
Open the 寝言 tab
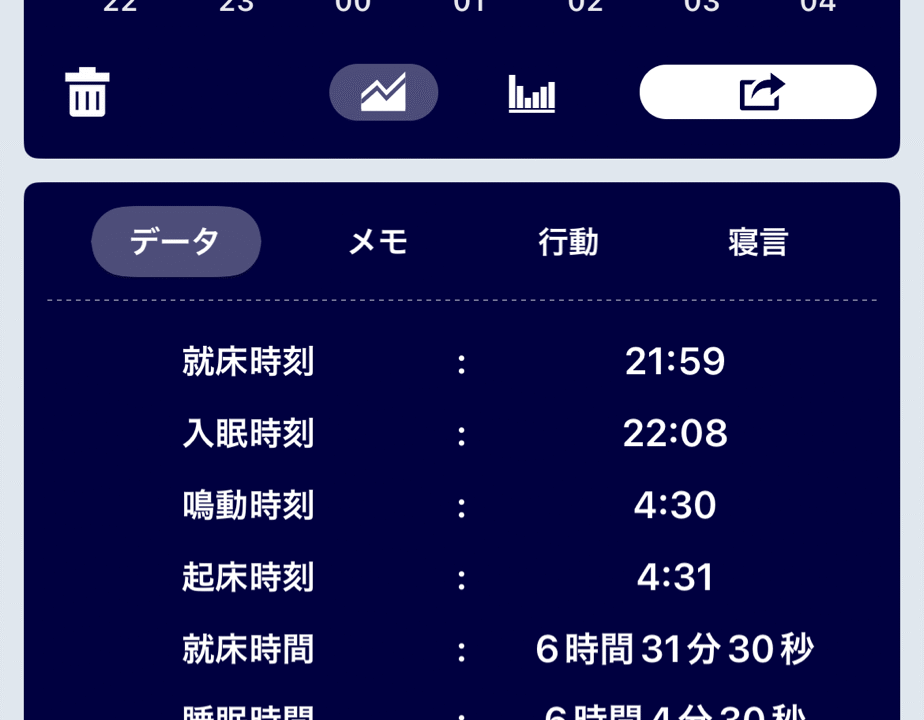pos(758,242)
